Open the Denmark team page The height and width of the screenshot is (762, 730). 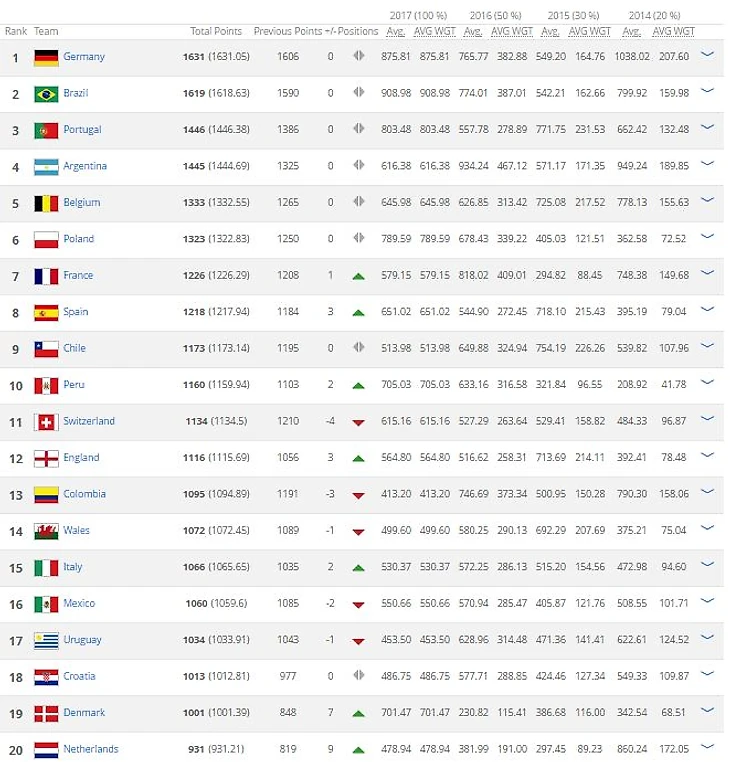click(x=83, y=713)
